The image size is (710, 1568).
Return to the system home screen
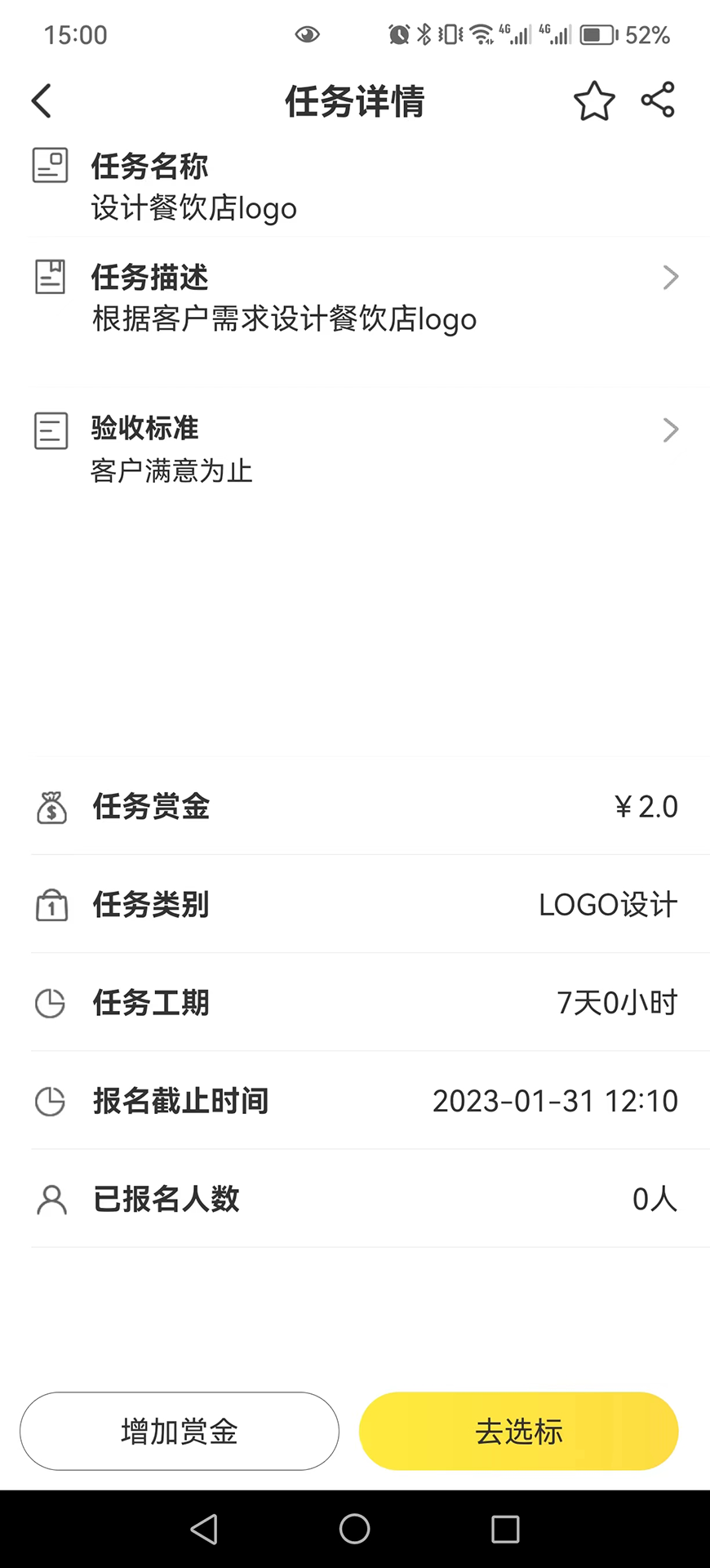tap(354, 1529)
